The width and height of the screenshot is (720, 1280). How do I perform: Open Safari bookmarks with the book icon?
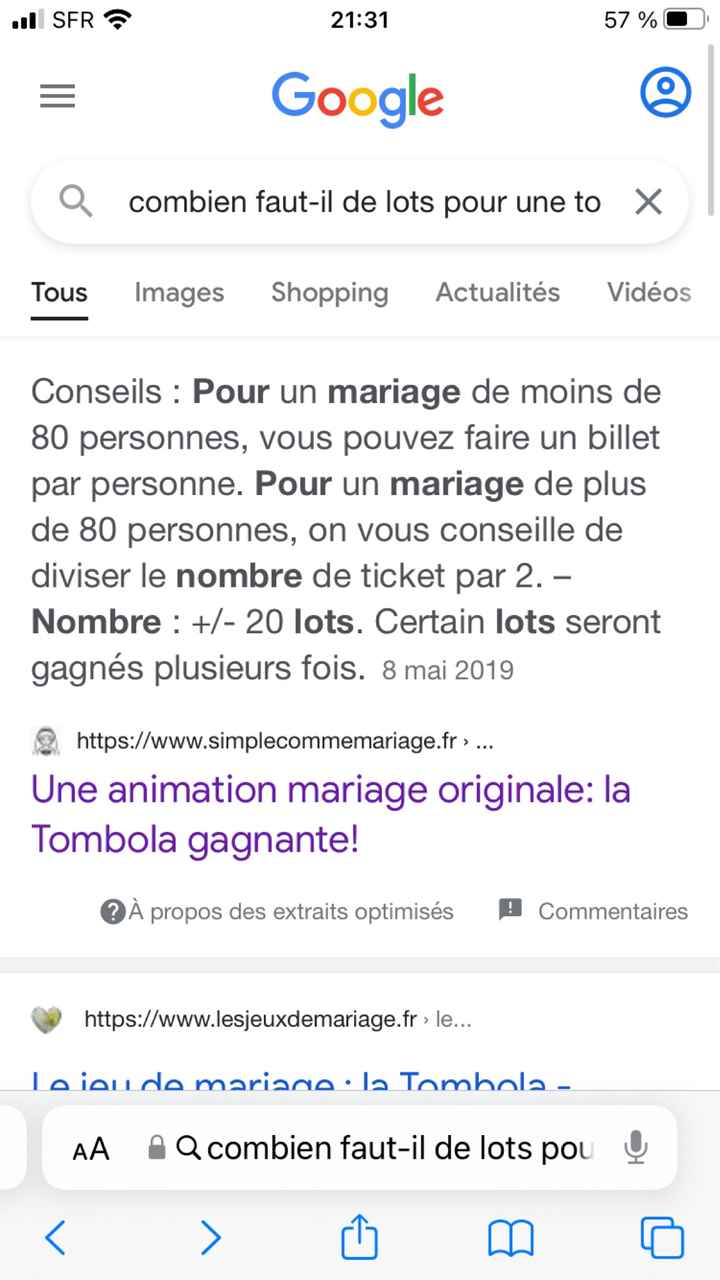pos(511,1238)
